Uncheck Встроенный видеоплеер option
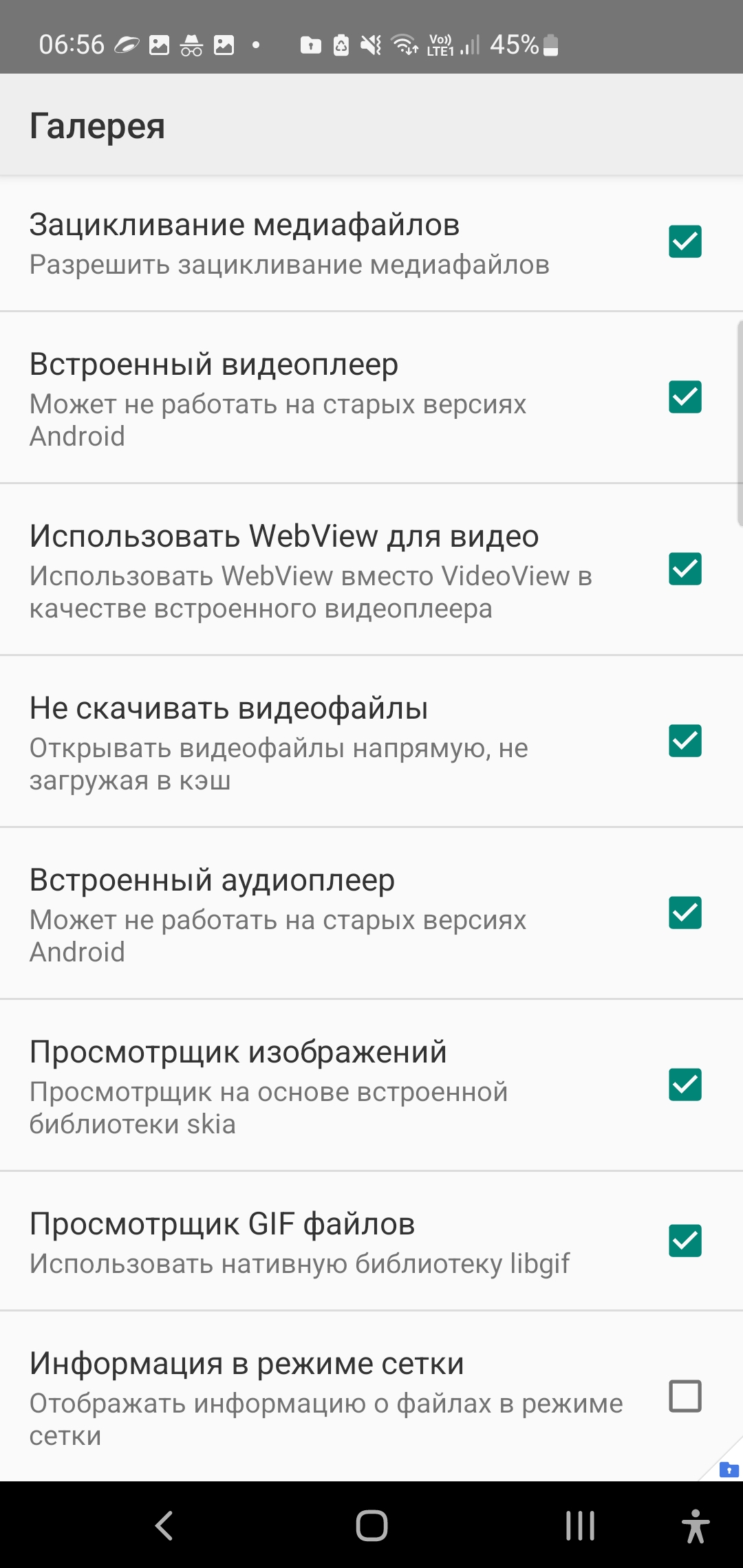This screenshot has width=743, height=1568. (x=685, y=398)
